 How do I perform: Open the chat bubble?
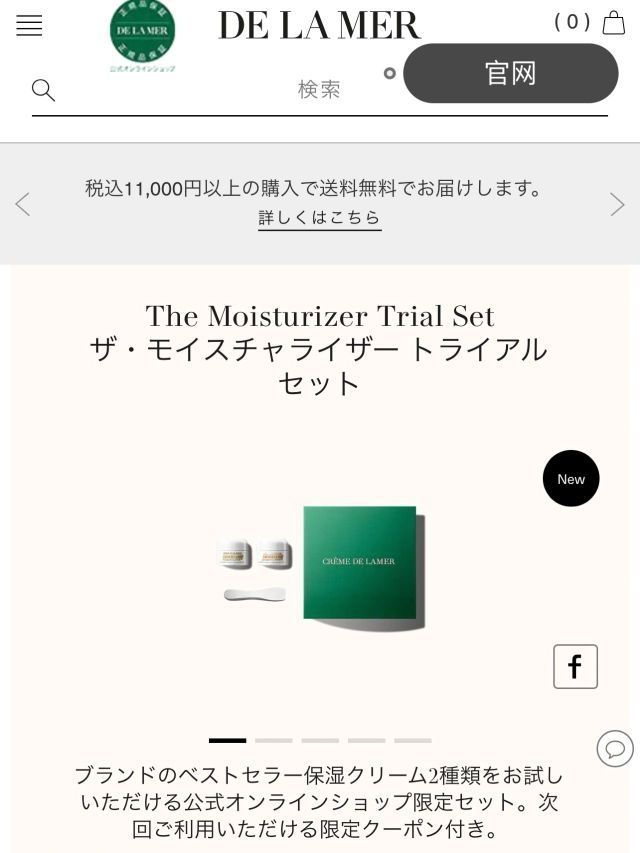coord(614,748)
